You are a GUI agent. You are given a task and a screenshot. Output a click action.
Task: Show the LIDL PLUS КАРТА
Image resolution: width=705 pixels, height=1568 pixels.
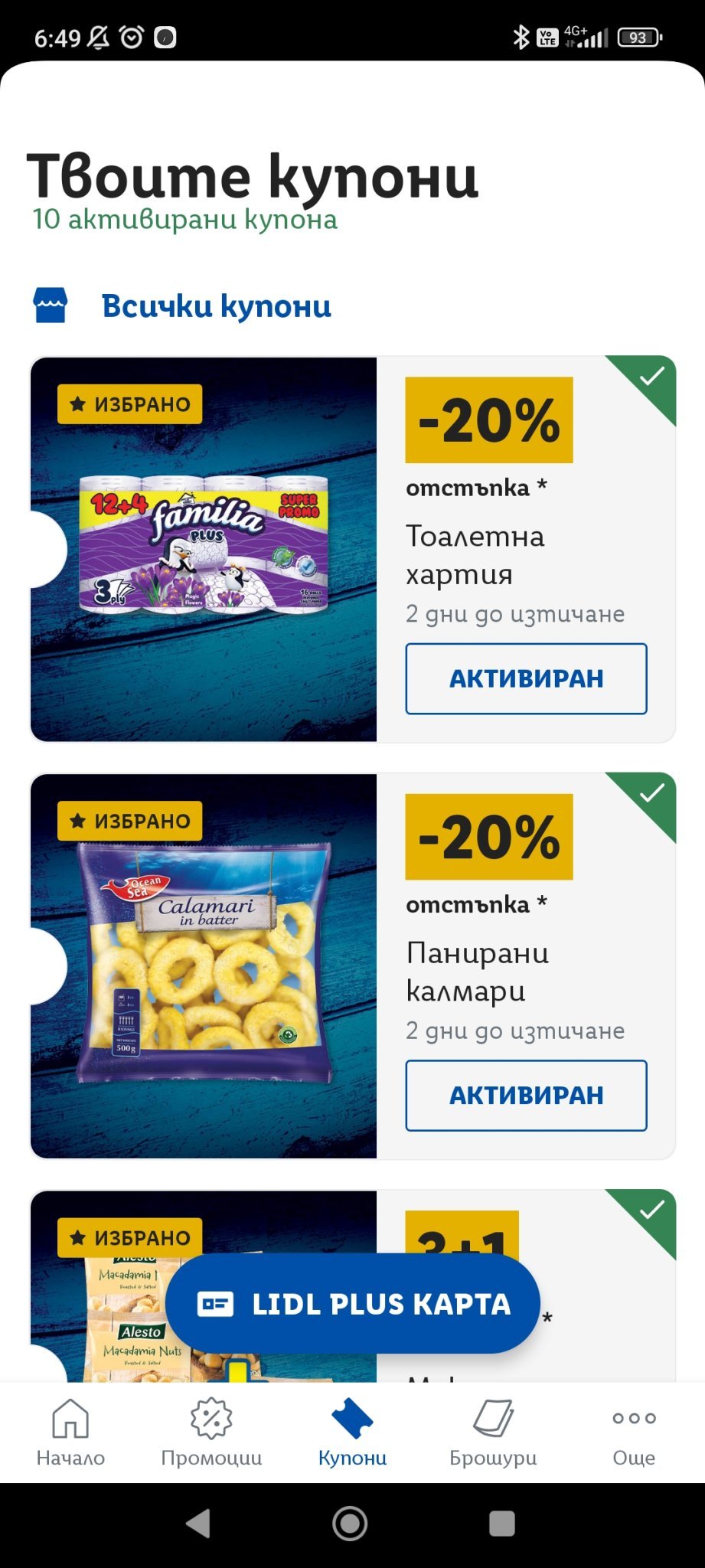pyautogui.click(x=353, y=1303)
